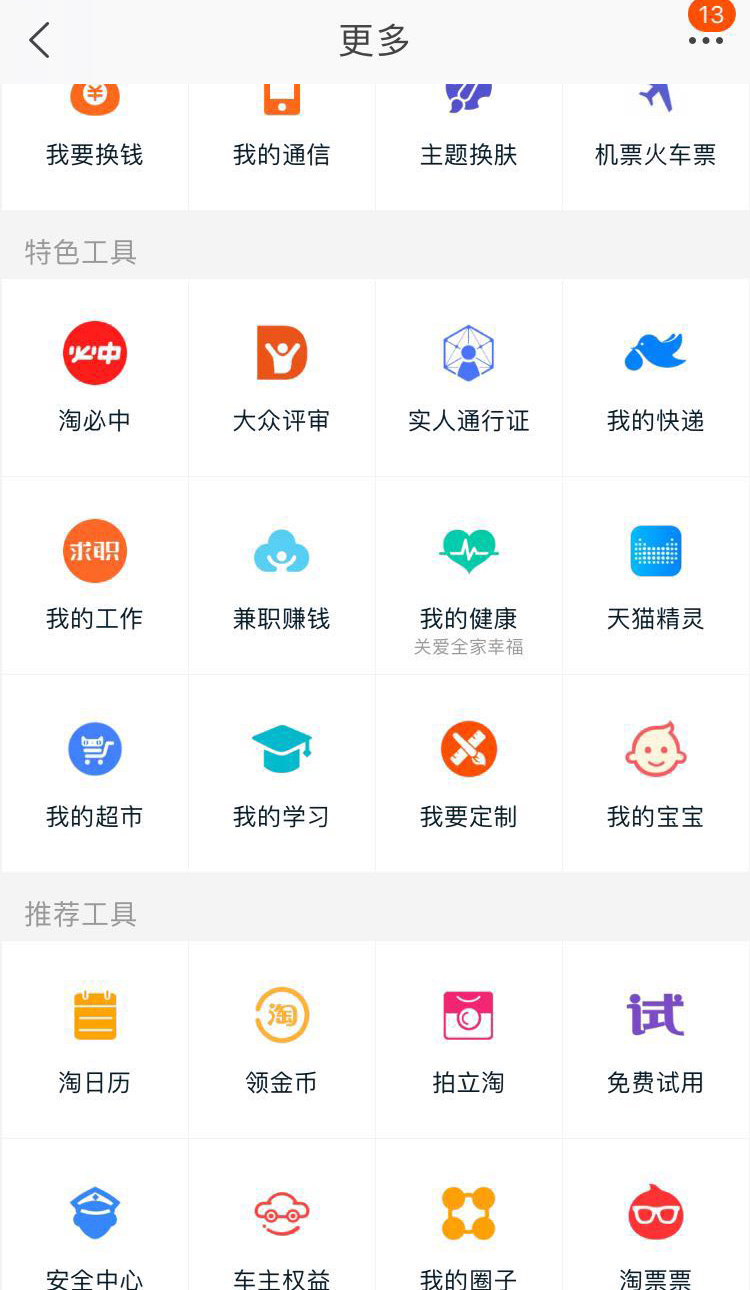Viewport: 750px width, 1290px height.
Task: Open 车主权益 car owner benefits
Action: (x=281, y=1230)
